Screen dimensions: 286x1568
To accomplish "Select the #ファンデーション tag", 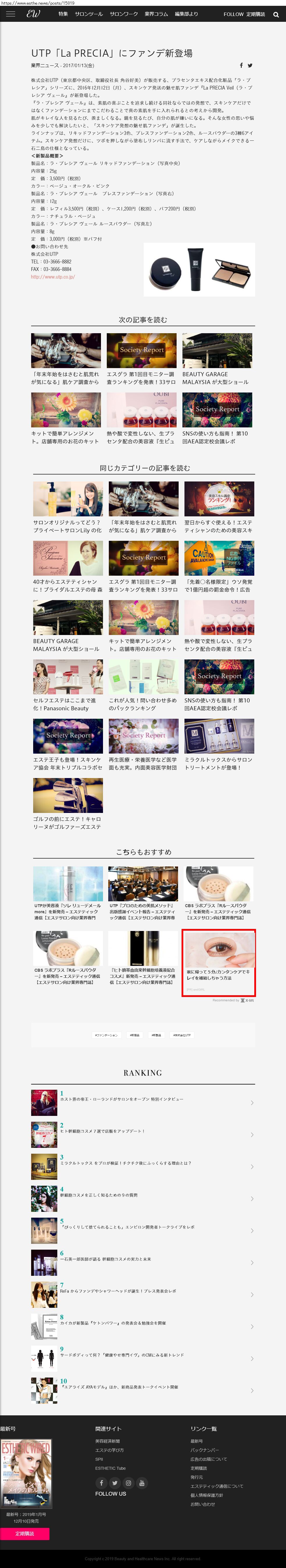I will pos(106,1035).
